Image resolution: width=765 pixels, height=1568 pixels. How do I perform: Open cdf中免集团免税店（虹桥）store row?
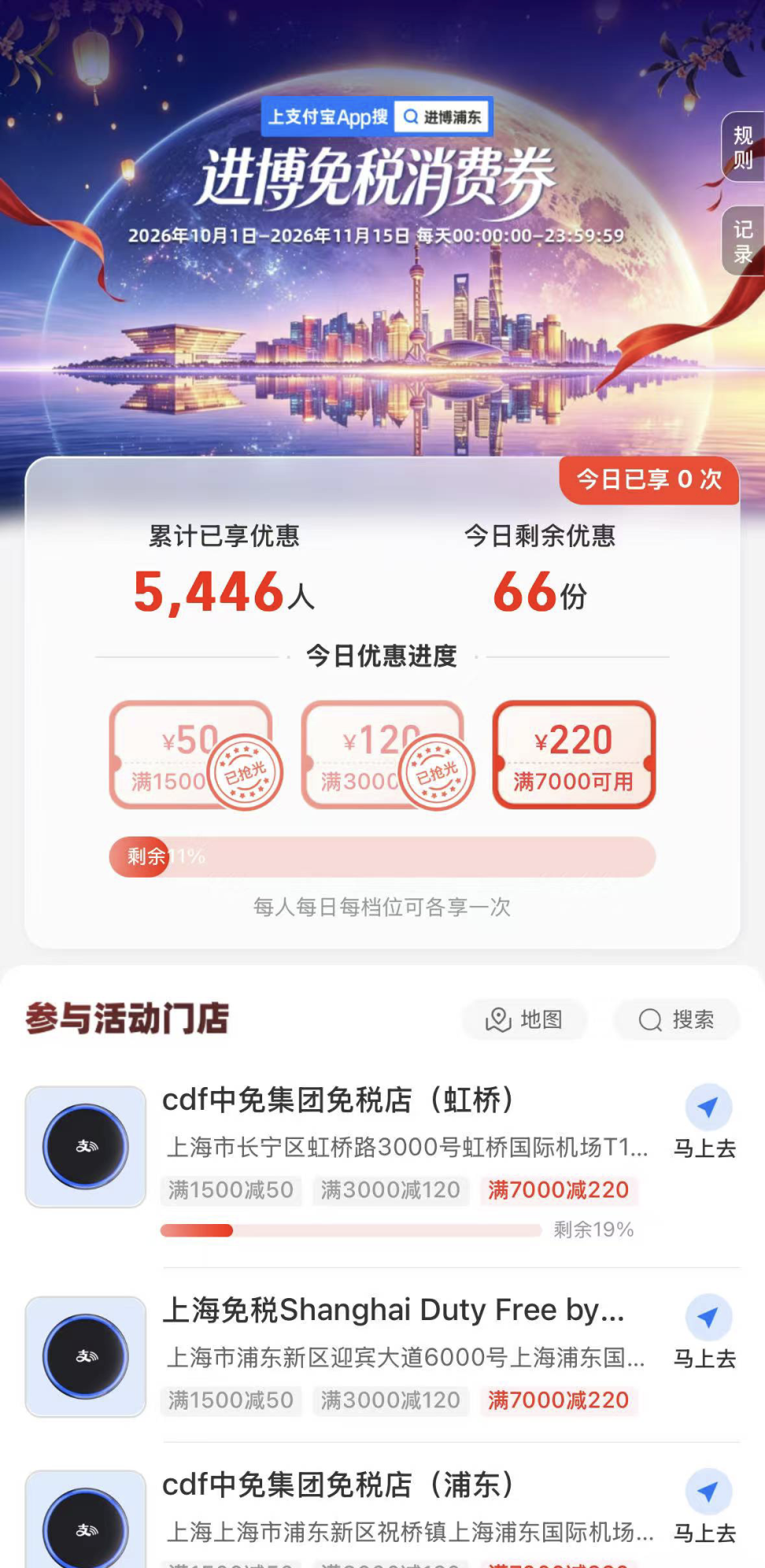click(382, 1162)
